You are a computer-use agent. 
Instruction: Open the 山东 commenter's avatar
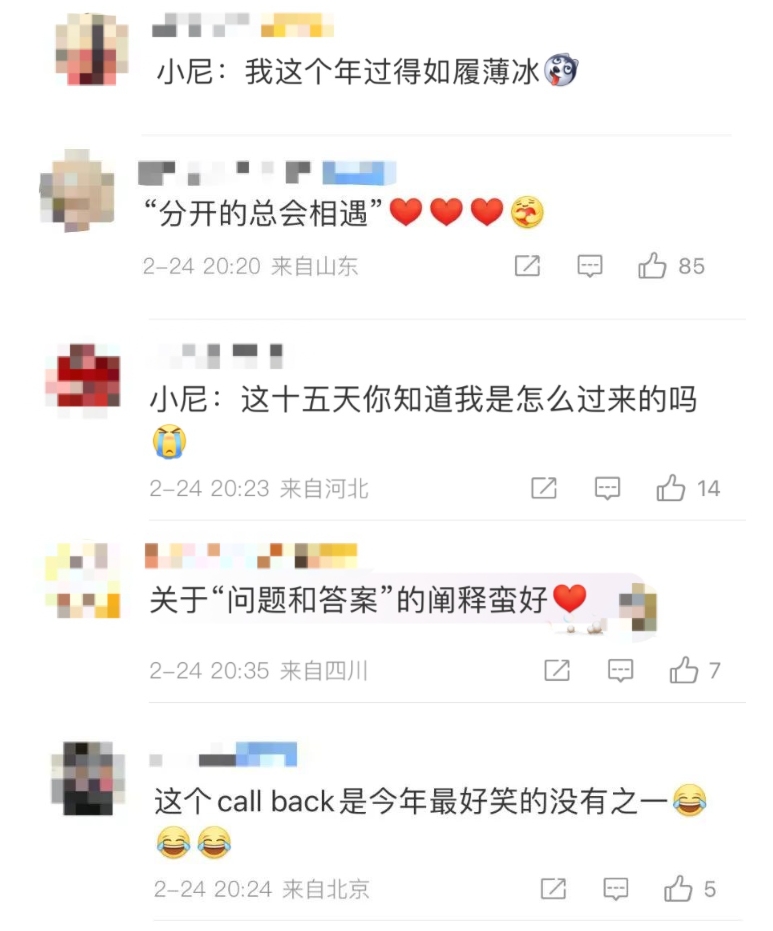[x=78, y=190]
